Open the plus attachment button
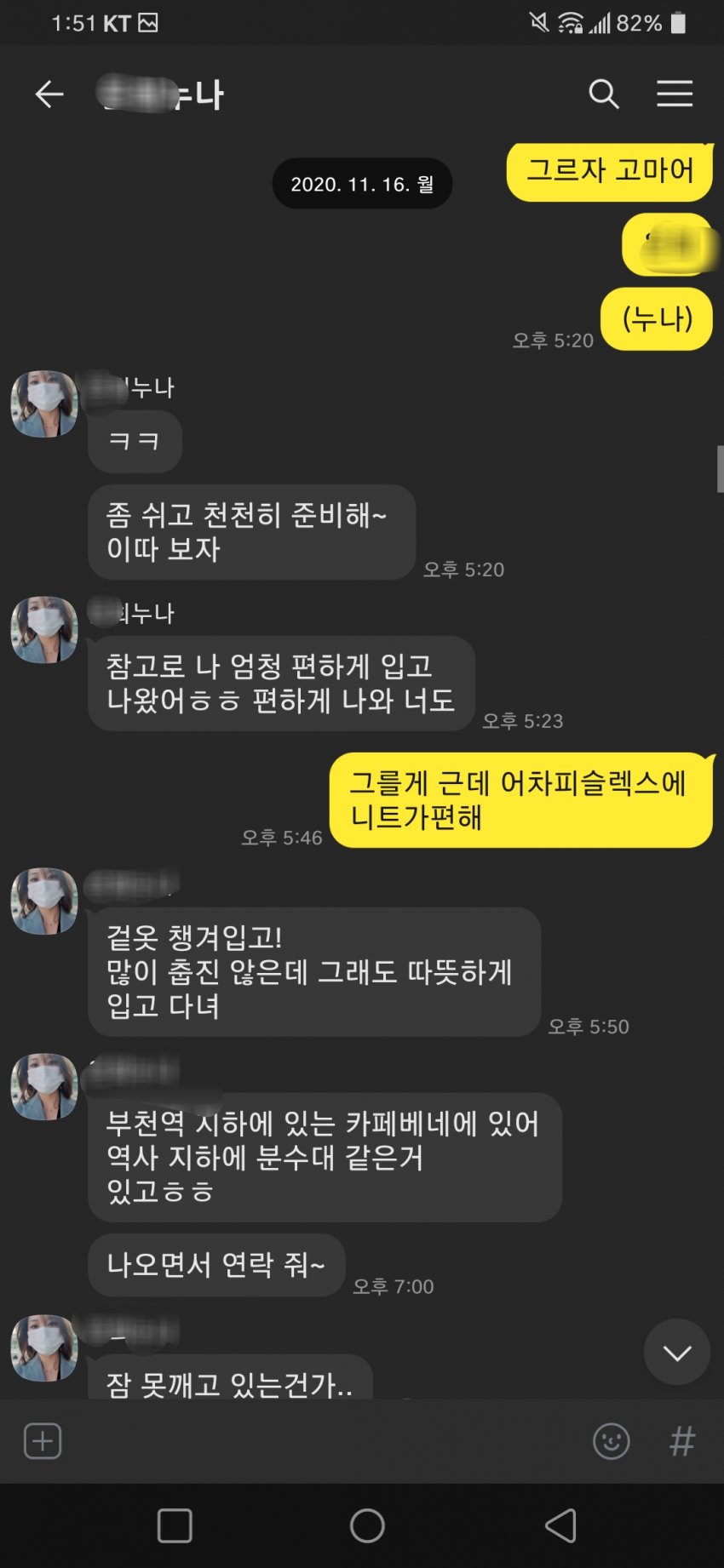 (43, 1441)
